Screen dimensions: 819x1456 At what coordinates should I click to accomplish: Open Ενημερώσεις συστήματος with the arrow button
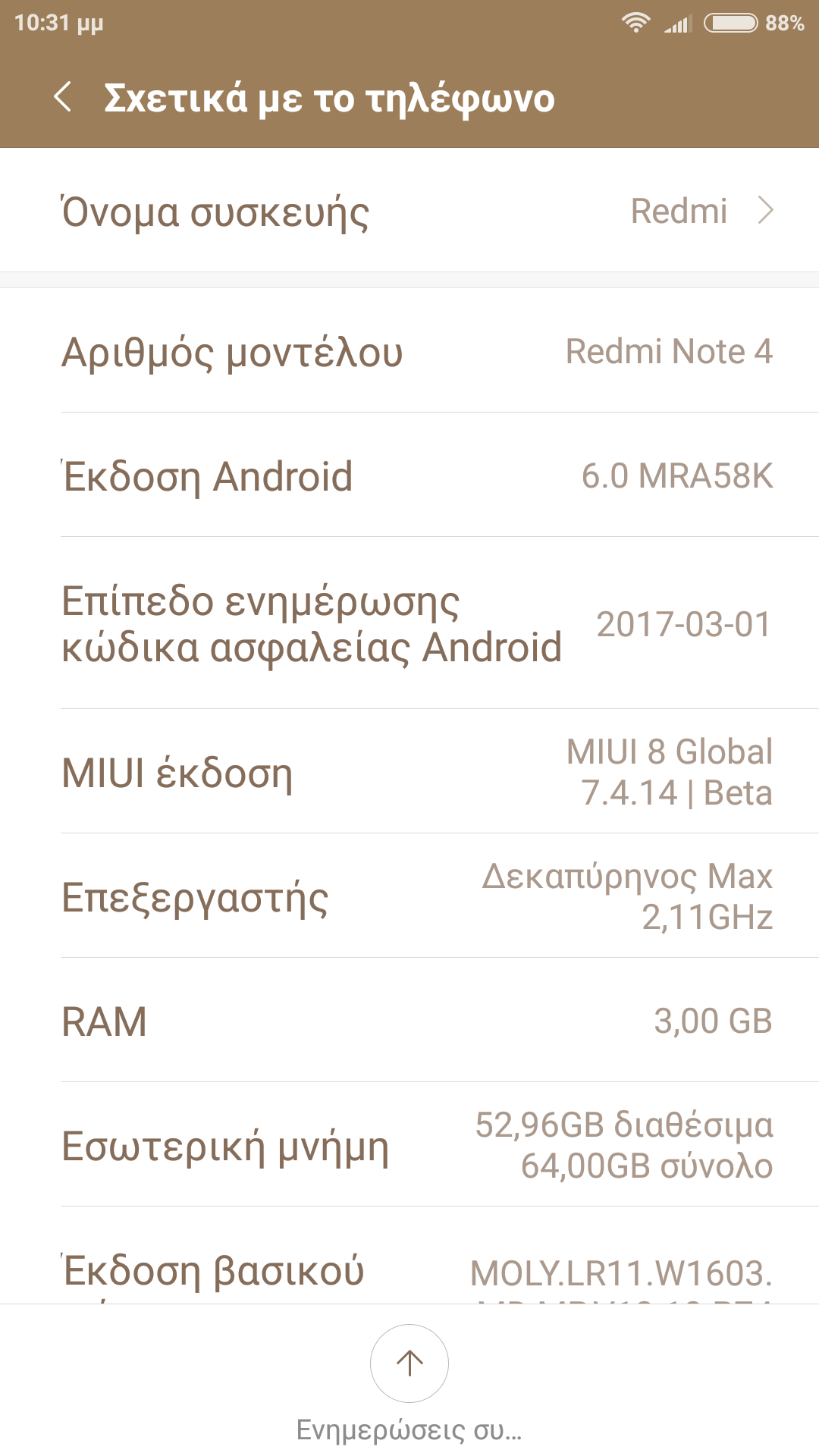(x=409, y=1363)
